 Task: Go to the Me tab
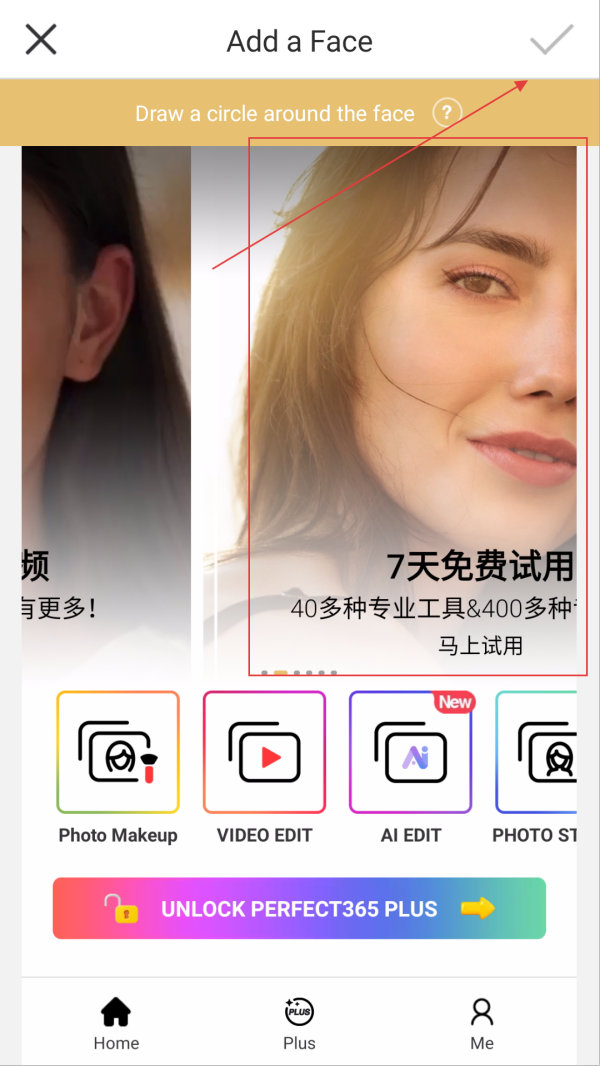coord(482,1023)
